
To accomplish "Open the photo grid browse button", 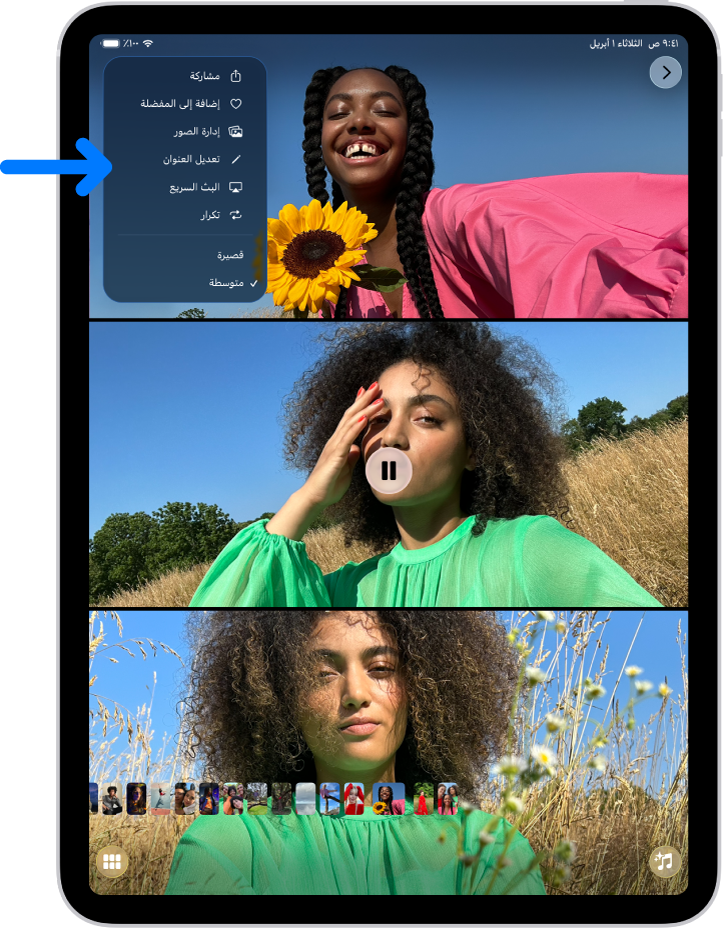I will coord(112,861).
